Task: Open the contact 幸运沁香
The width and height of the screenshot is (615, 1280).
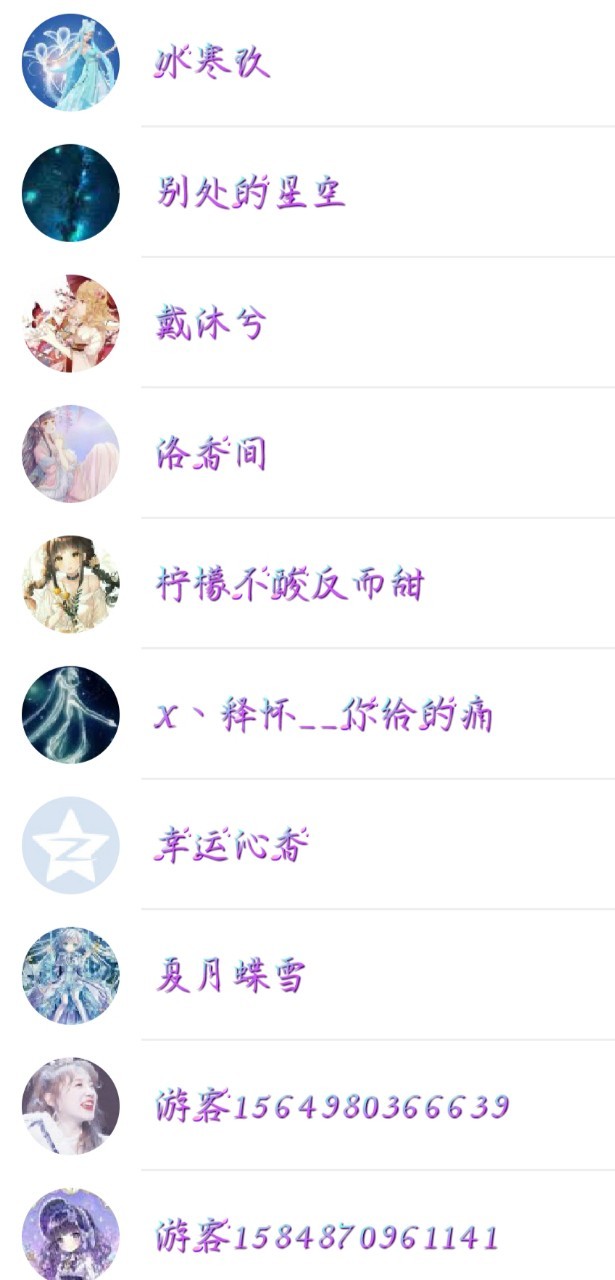Action: point(307,844)
